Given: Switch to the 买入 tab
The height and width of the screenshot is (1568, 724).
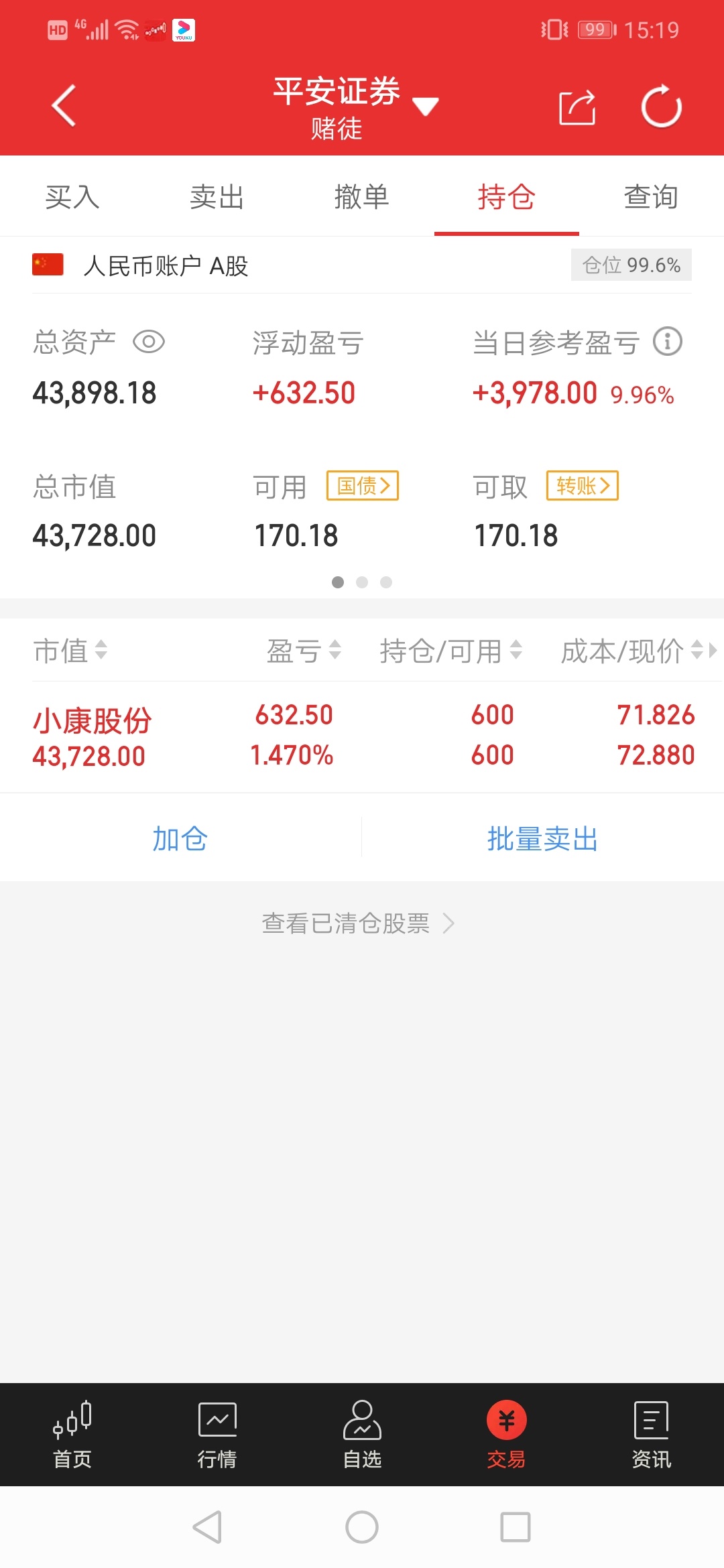Looking at the screenshot, I should click(x=72, y=197).
